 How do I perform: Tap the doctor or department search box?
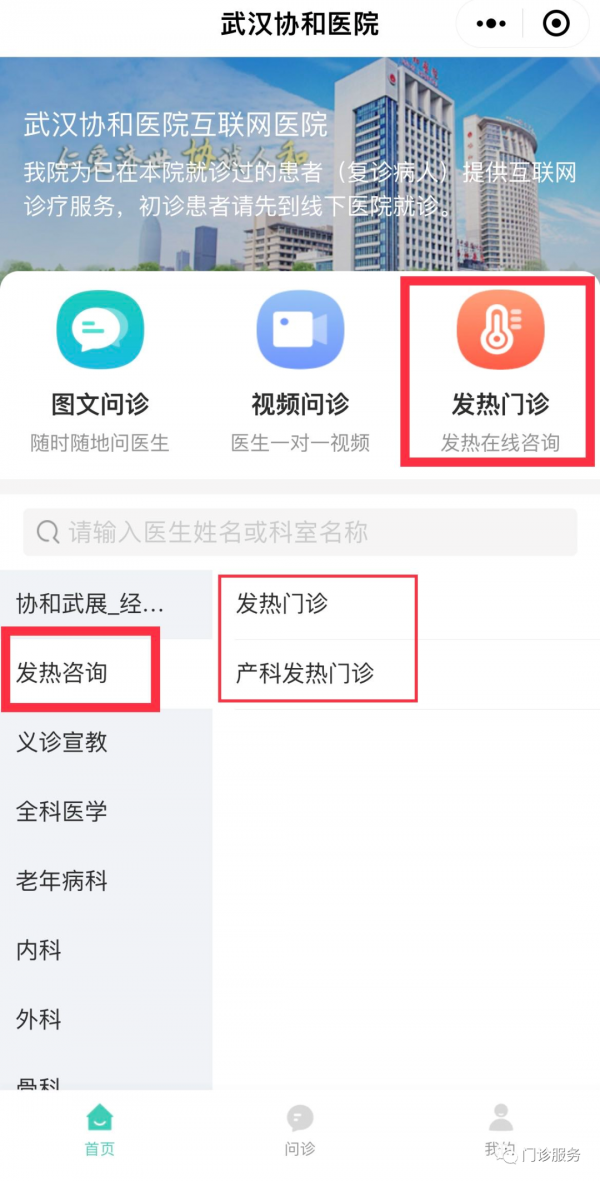[300, 532]
